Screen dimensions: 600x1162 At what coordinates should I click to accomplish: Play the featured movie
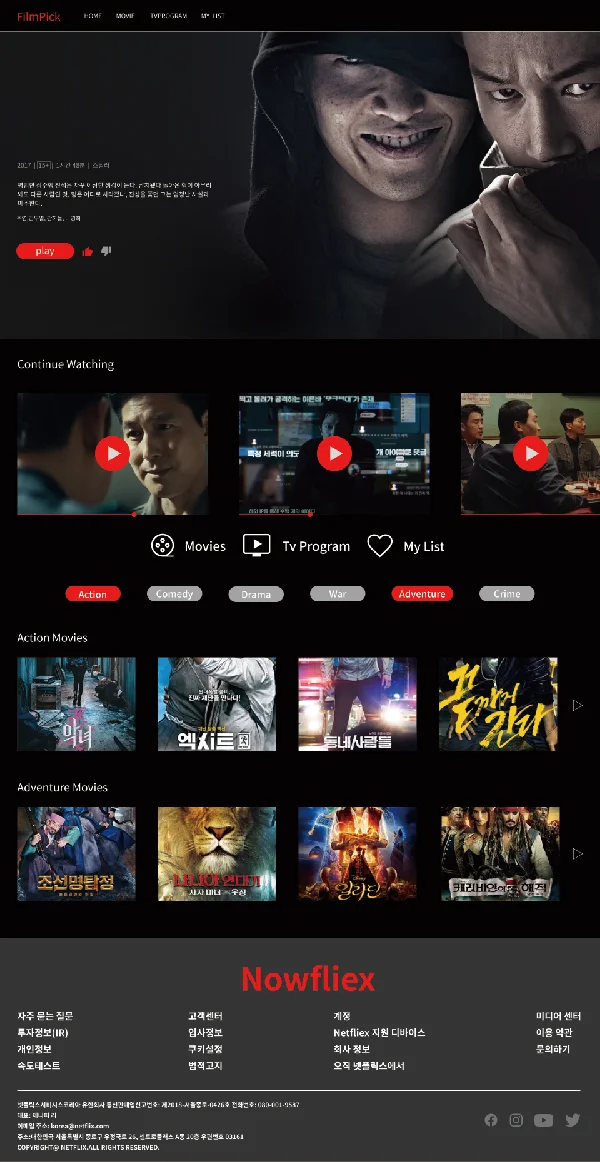pos(45,251)
